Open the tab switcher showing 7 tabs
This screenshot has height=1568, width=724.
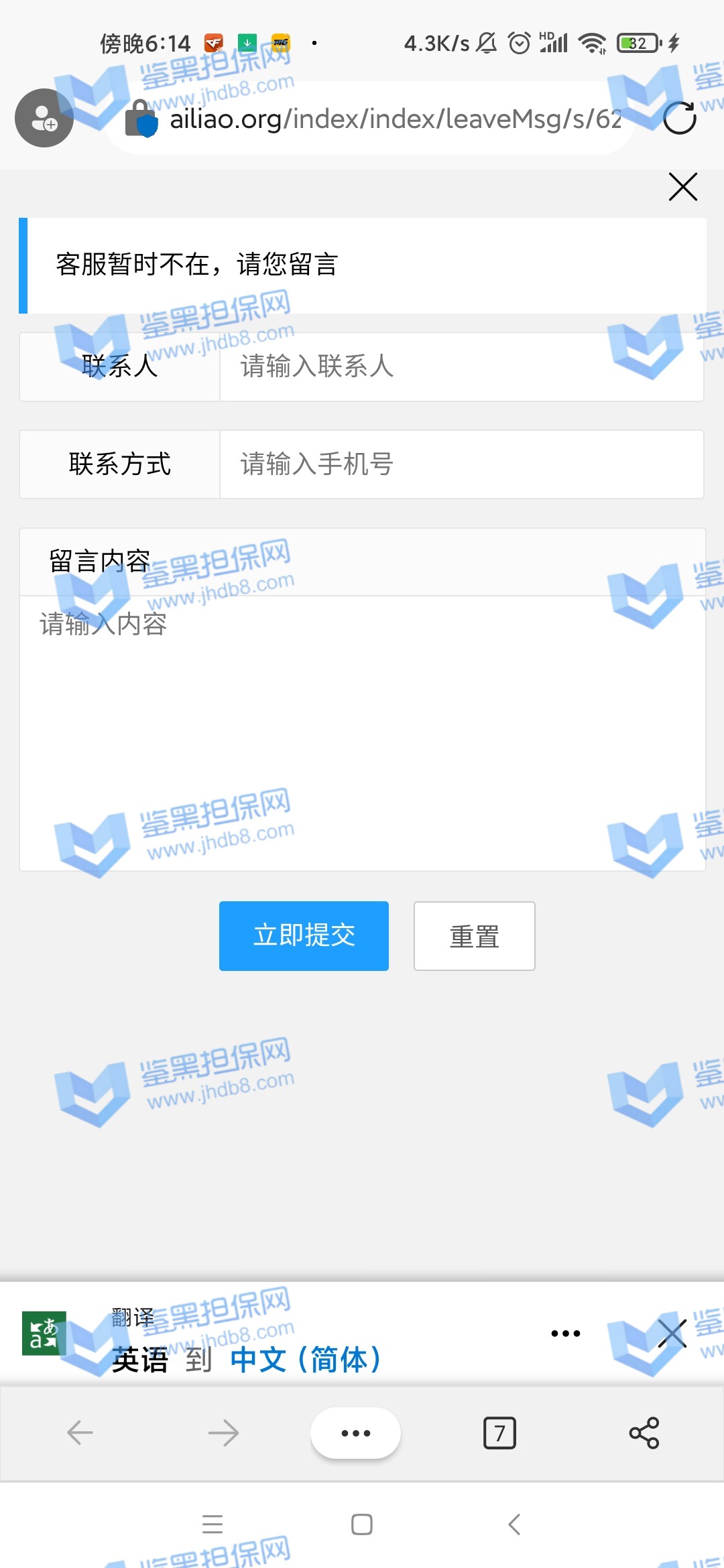coord(499,1433)
